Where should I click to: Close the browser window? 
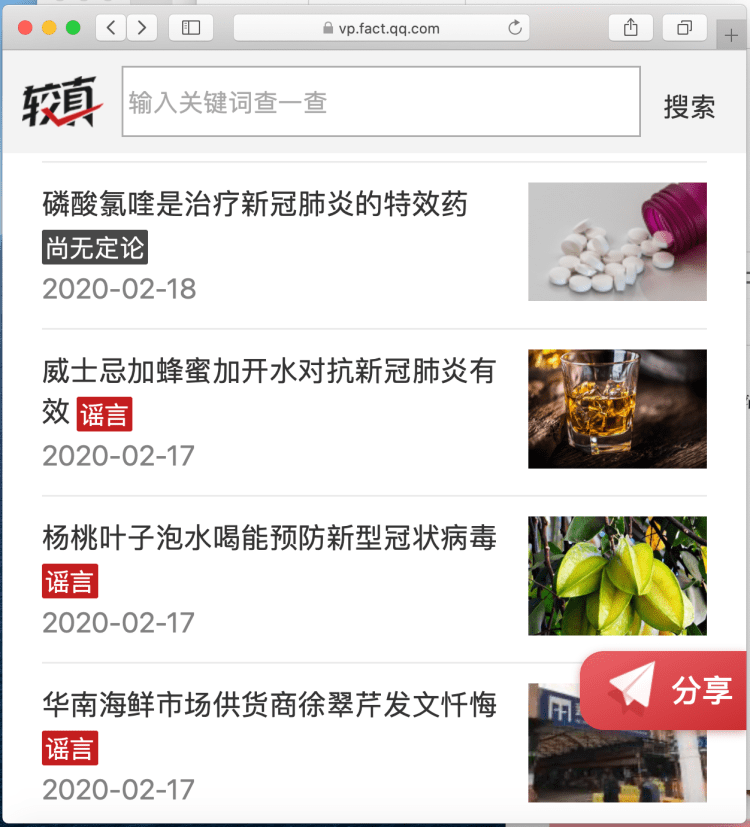(25, 28)
